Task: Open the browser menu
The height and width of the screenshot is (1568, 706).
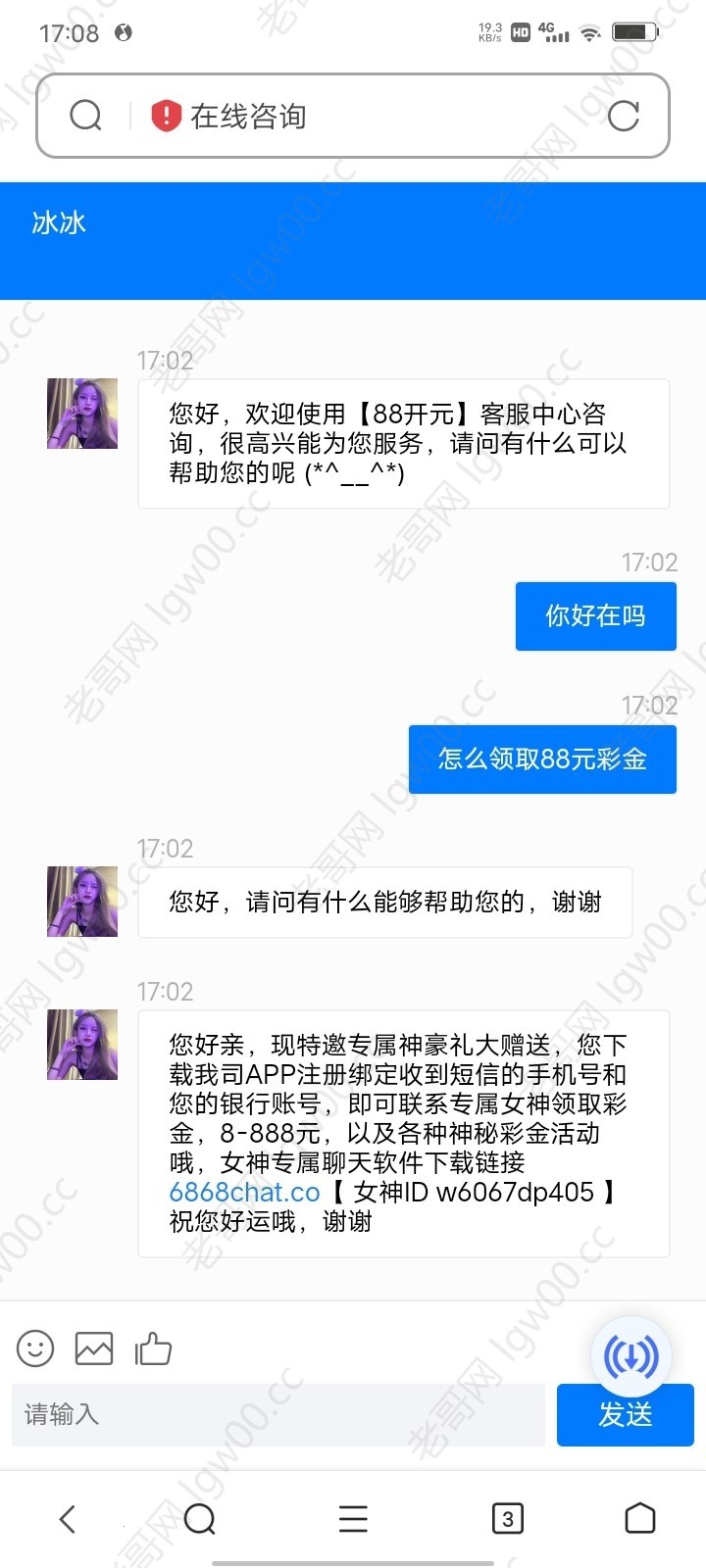Action: (353, 1519)
